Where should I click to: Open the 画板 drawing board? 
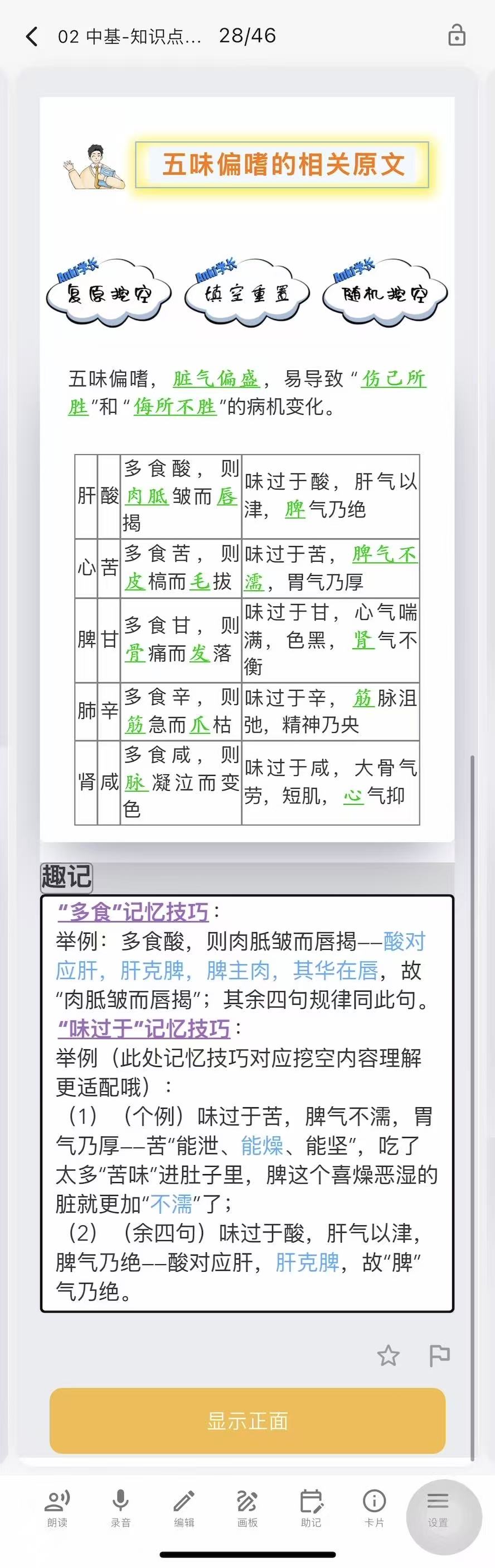pyautogui.click(x=247, y=1509)
